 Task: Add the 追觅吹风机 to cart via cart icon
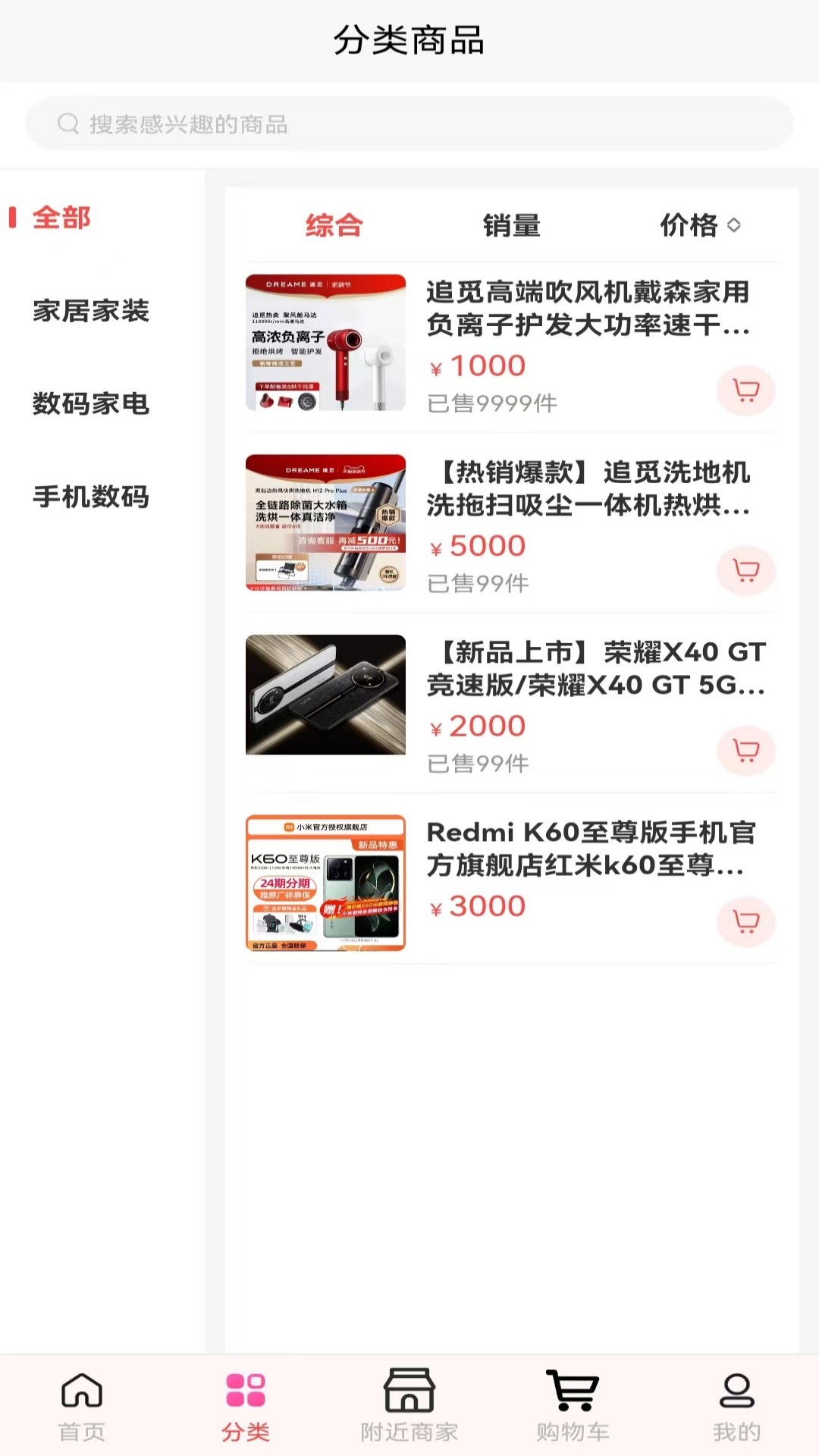coord(746,390)
